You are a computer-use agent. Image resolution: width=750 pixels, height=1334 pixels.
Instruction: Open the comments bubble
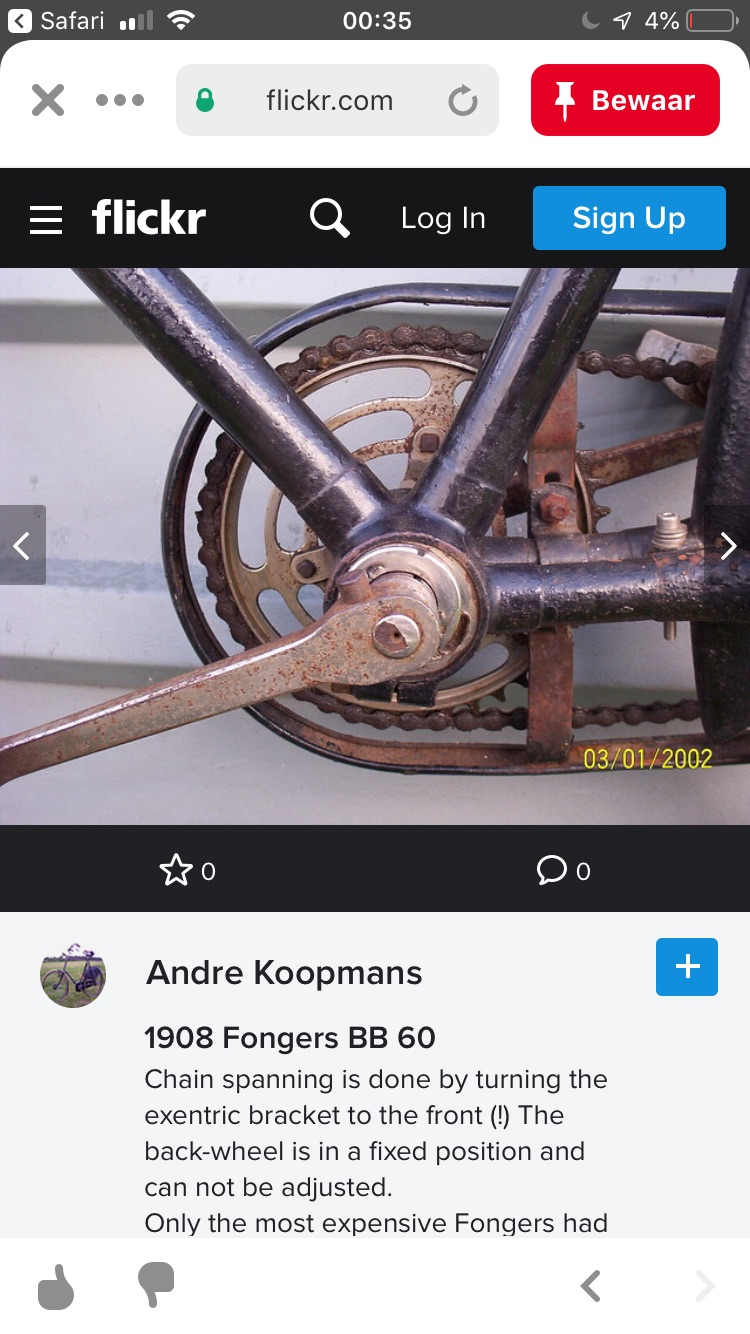(x=552, y=871)
